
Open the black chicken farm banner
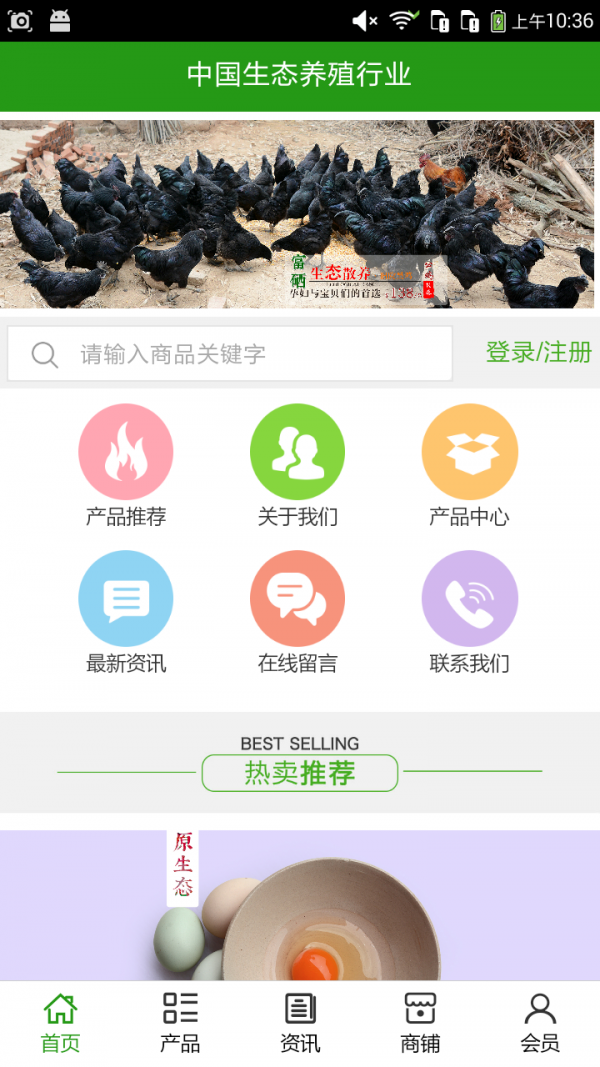click(300, 214)
